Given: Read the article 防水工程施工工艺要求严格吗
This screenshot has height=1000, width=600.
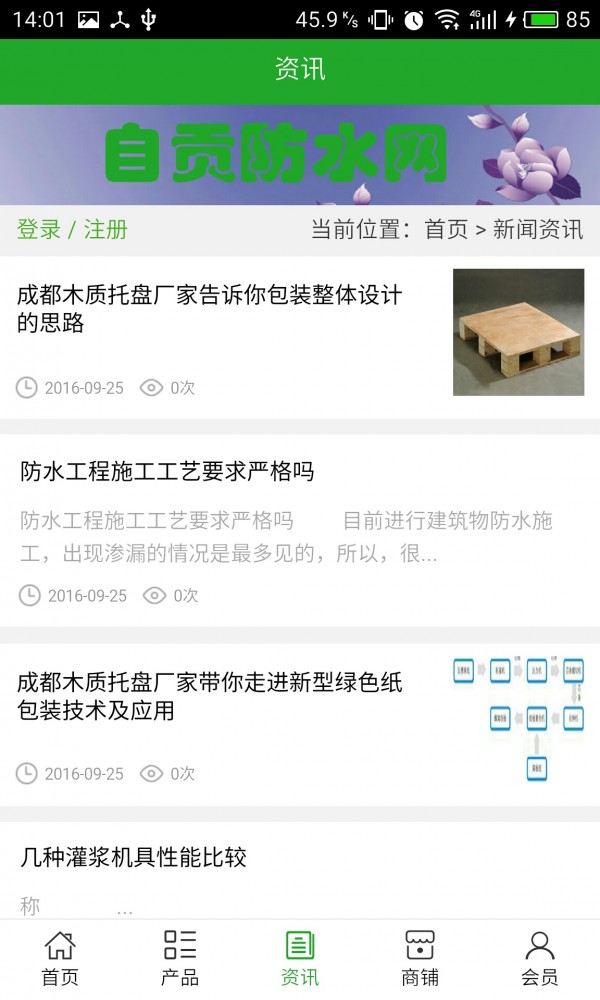Looking at the screenshot, I should (x=168, y=471).
